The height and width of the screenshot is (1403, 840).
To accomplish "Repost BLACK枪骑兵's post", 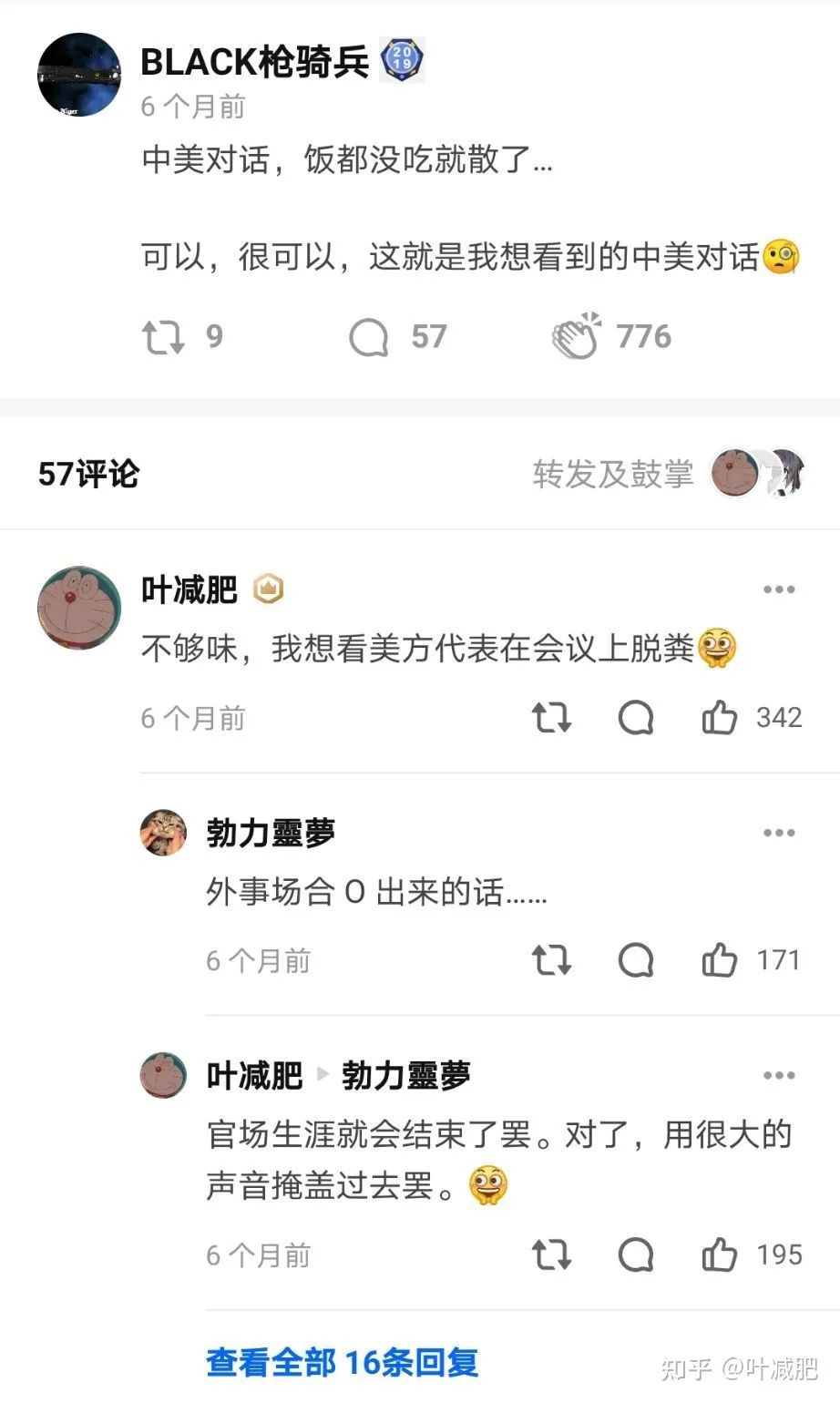I will click(x=164, y=337).
